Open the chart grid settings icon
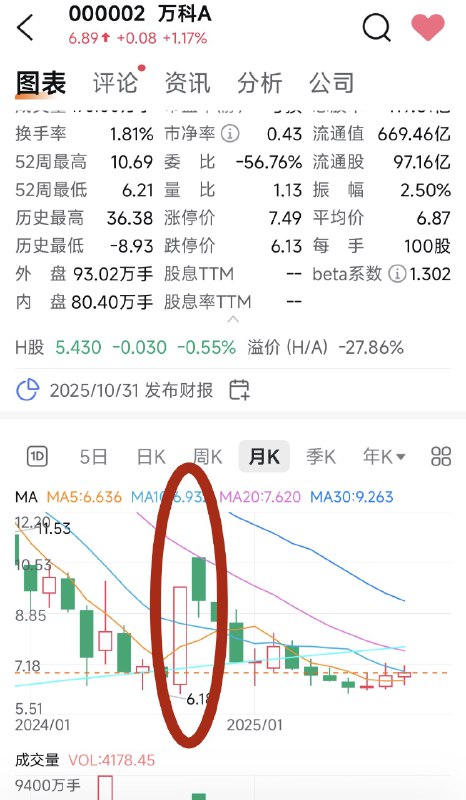466x800 pixels. [441, 457]
